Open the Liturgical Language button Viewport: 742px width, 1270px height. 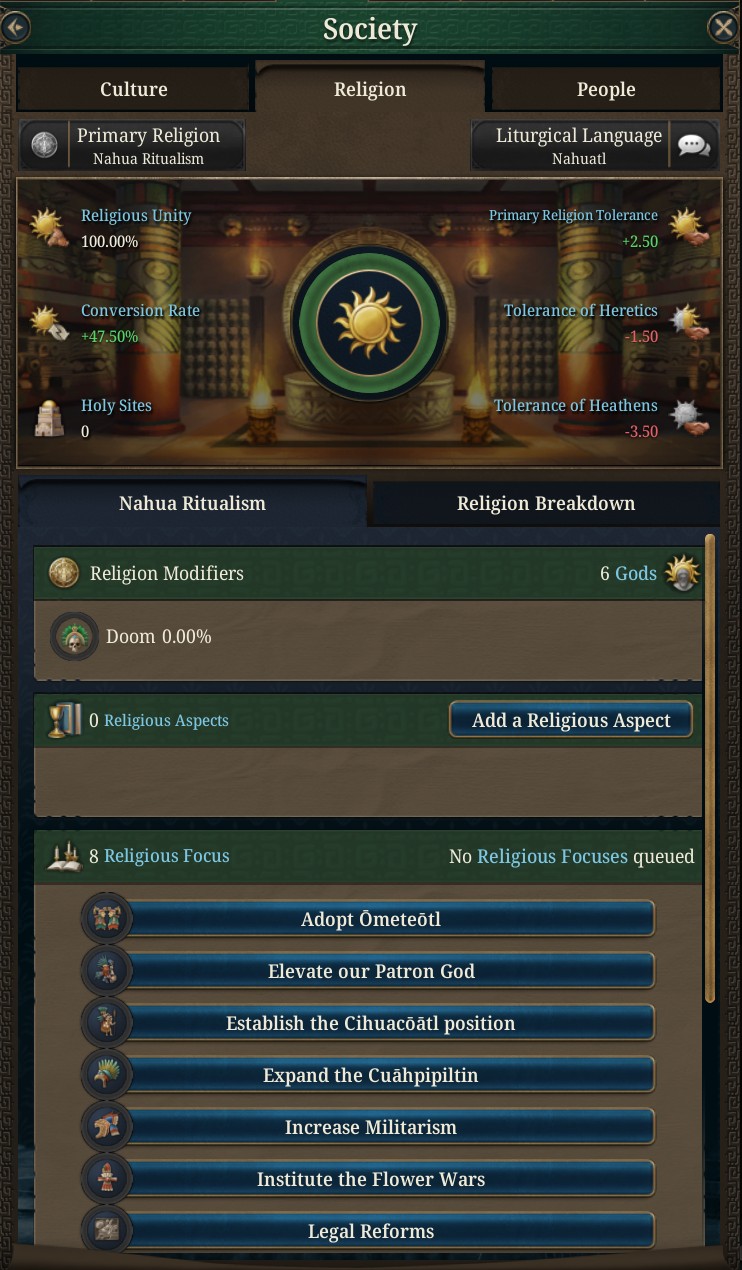tap(594, 146)
